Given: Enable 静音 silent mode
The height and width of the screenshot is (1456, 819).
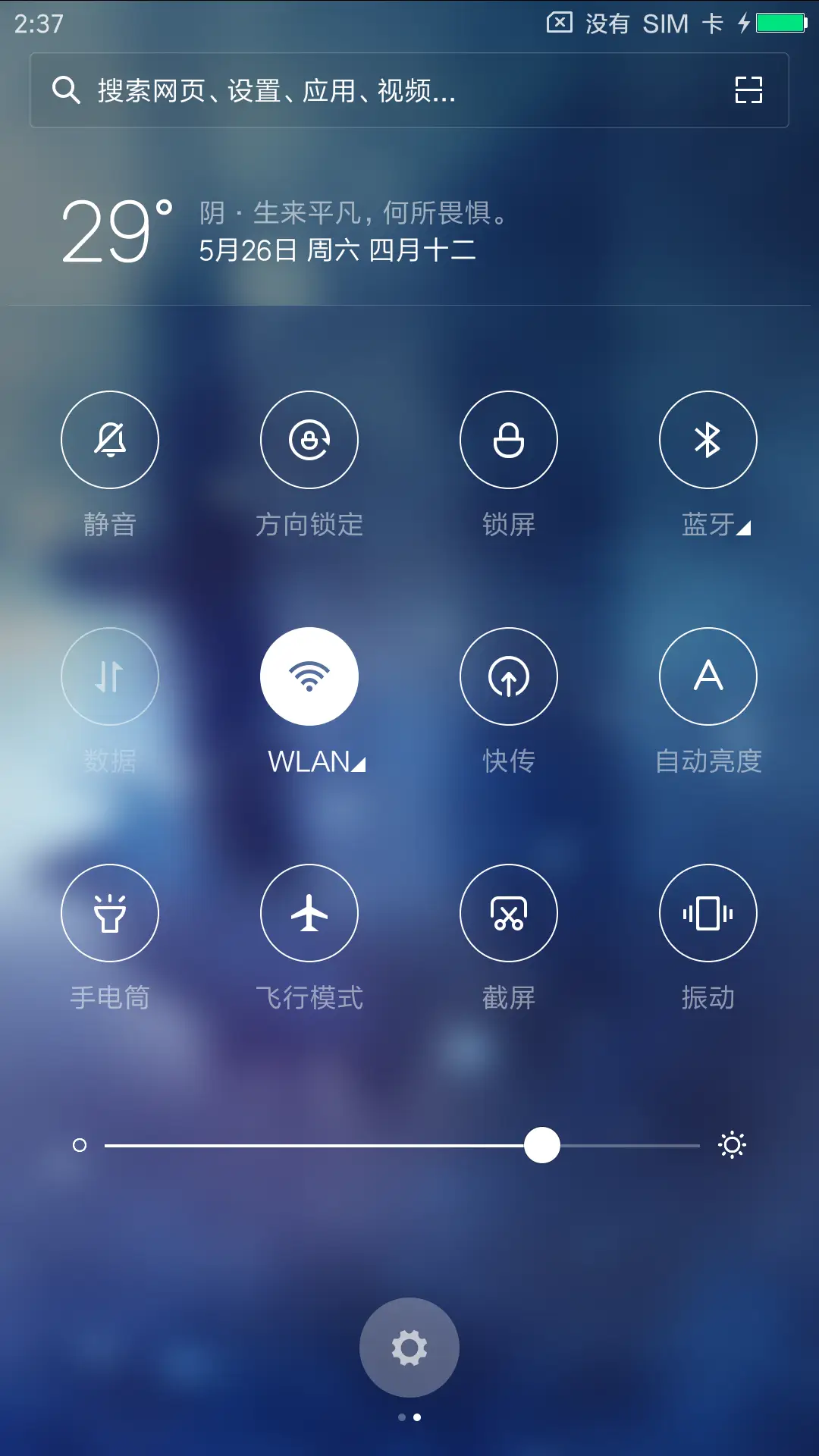Looking at the screenshot, I should click(x=110, y=440).
